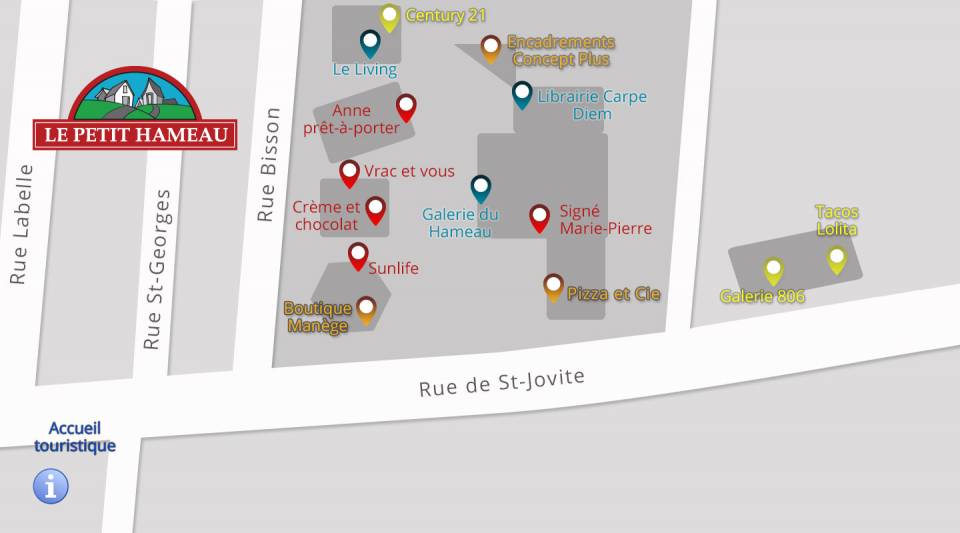
Task: Select the Le Living pin
Action: point(370,43)
